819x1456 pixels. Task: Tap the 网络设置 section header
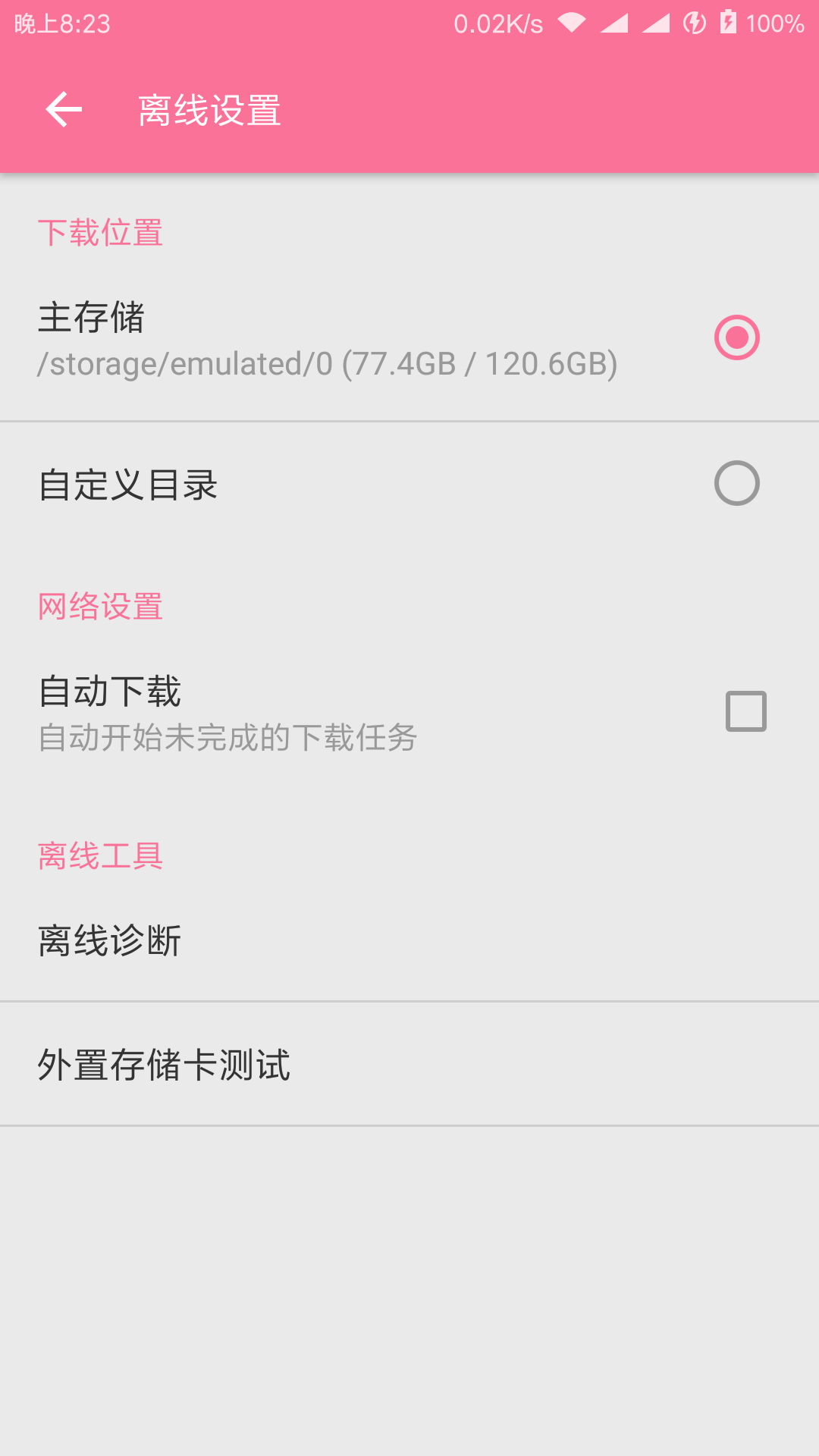click(x=100, y=605)
